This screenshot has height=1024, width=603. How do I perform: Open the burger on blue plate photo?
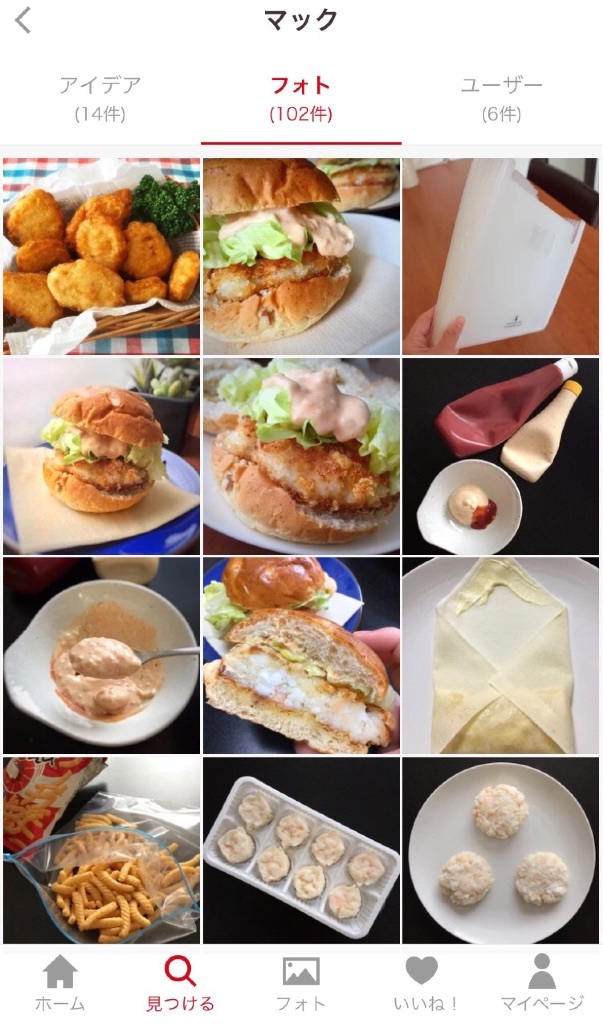[x=101, y=456]
